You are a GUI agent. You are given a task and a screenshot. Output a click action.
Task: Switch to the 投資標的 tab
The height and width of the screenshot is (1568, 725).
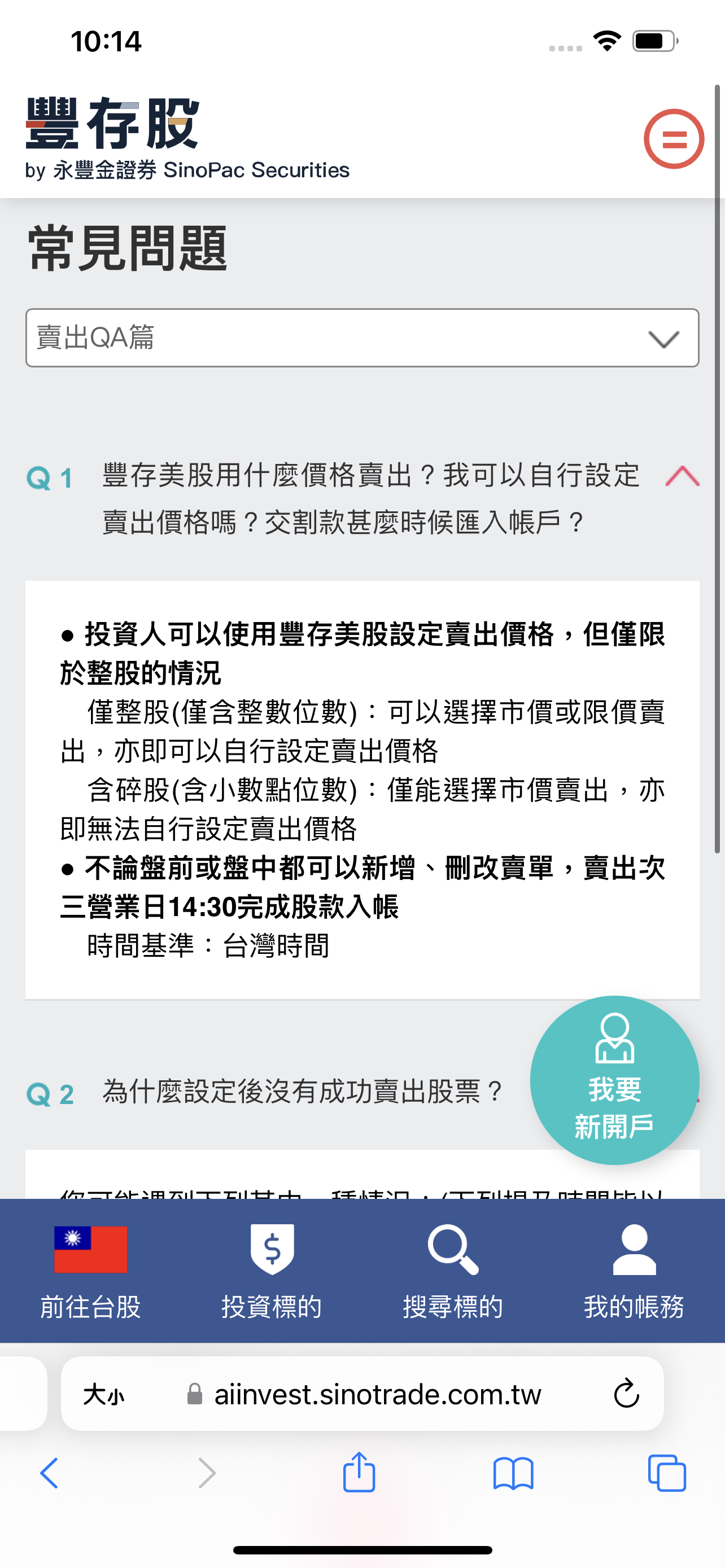point(272,1272)
